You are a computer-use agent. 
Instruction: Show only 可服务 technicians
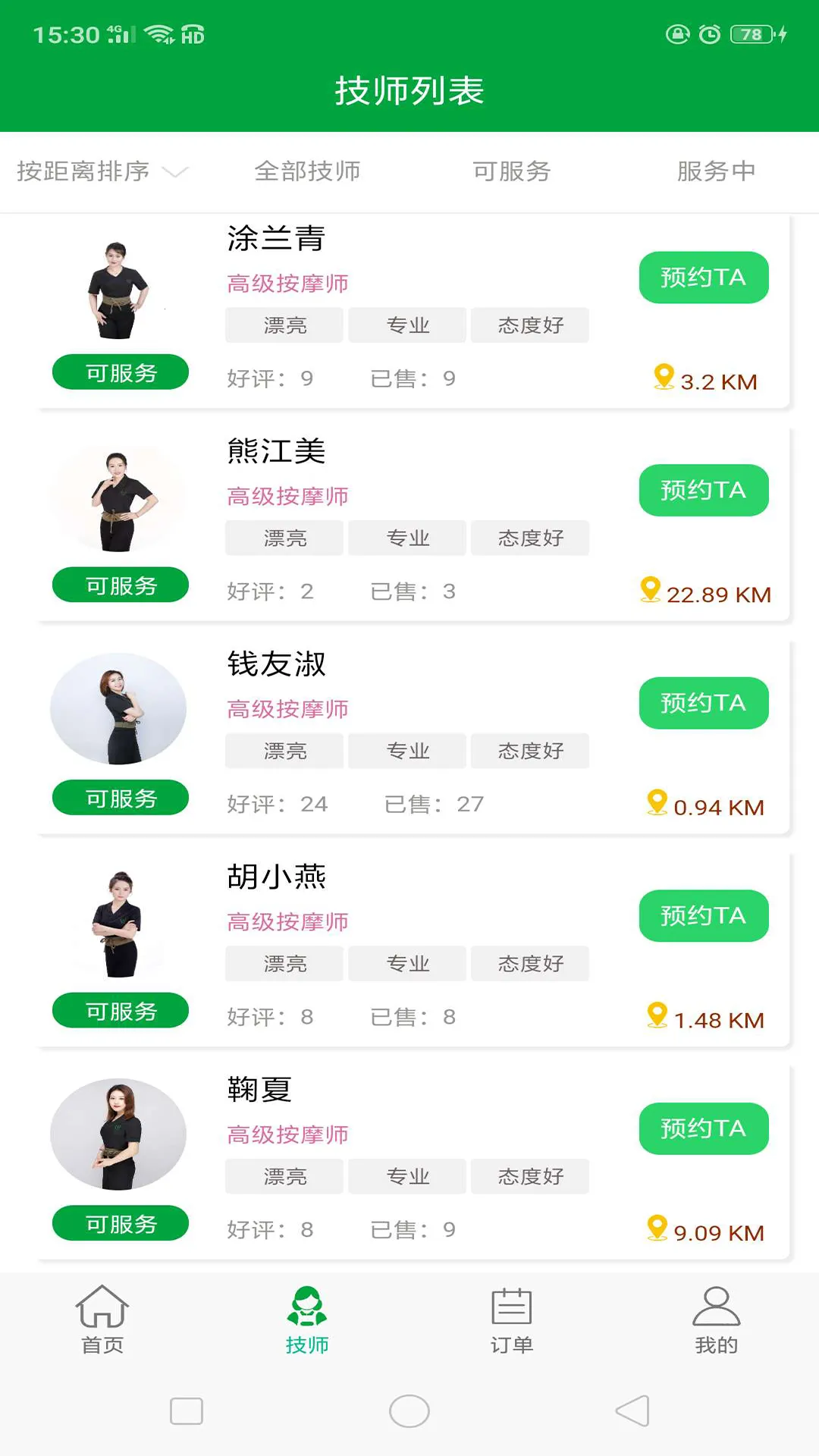click(512, 171)
